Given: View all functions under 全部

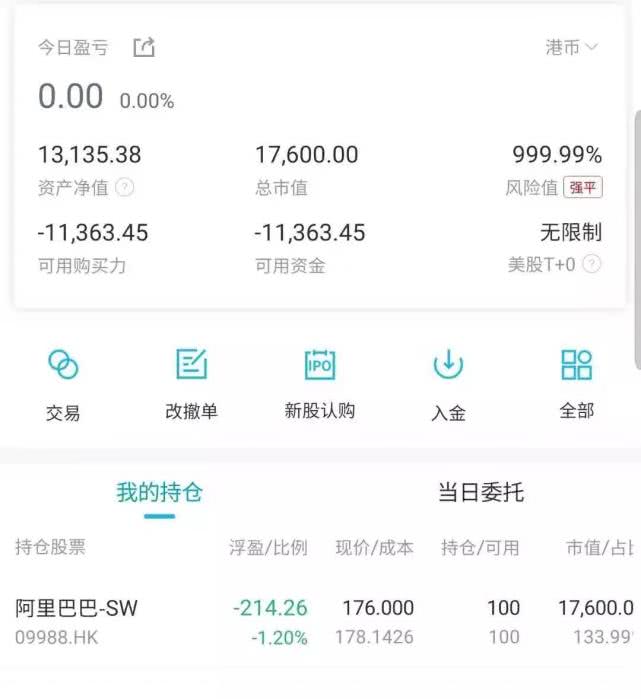Looking at the screenshot, I should pos(576,384).
